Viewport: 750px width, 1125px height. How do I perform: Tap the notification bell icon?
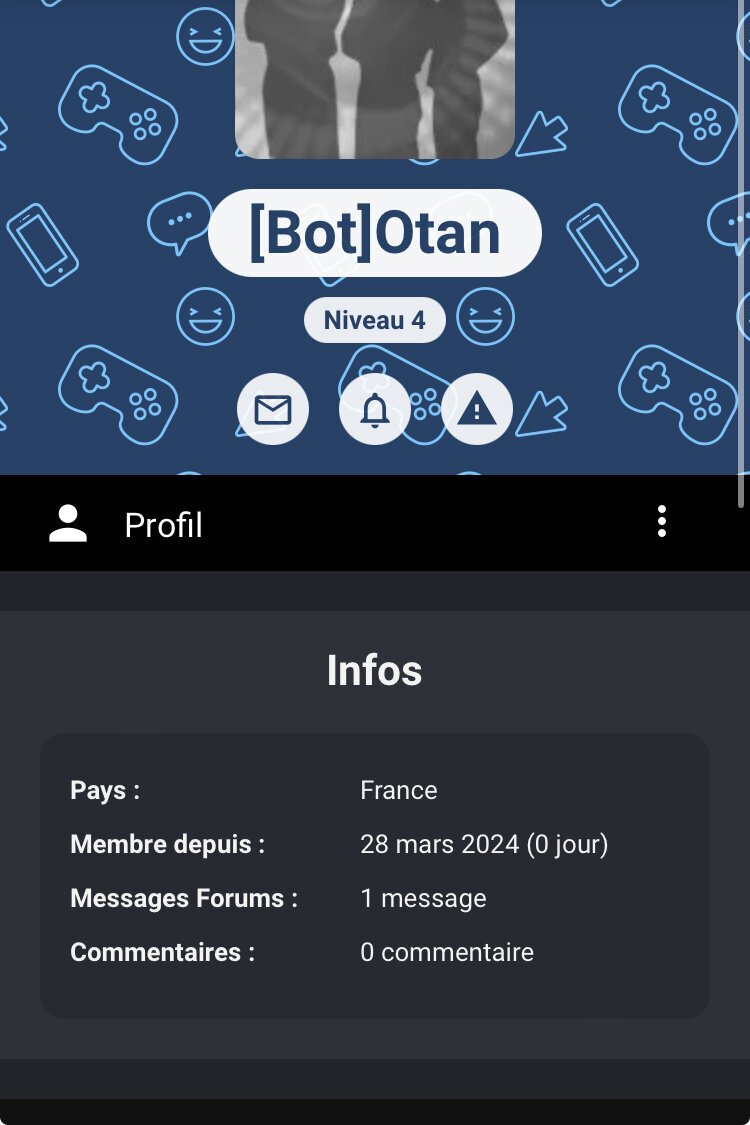pyautogui.click(x=375, y=410)
